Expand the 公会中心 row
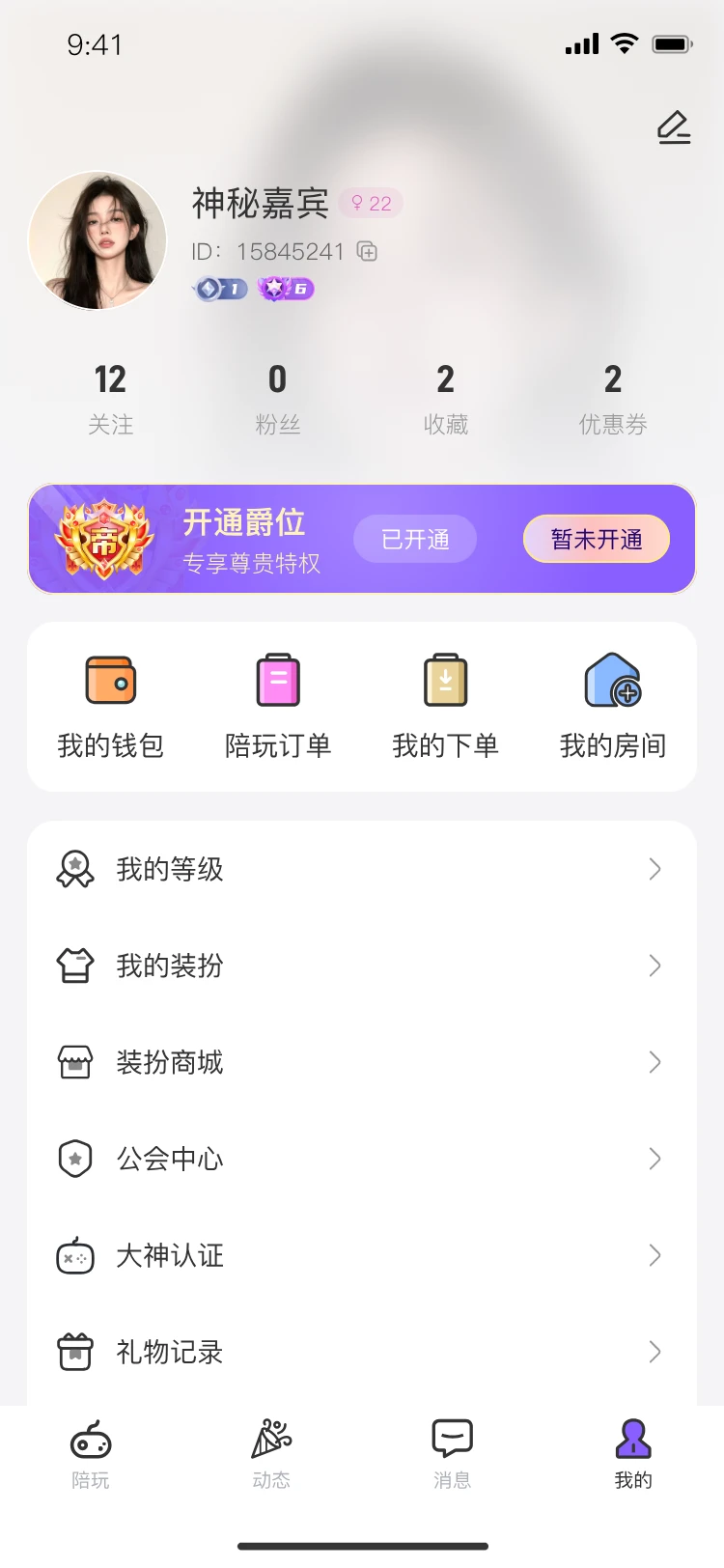Viewport: 724px width, 1568px height. [655, 1159]
